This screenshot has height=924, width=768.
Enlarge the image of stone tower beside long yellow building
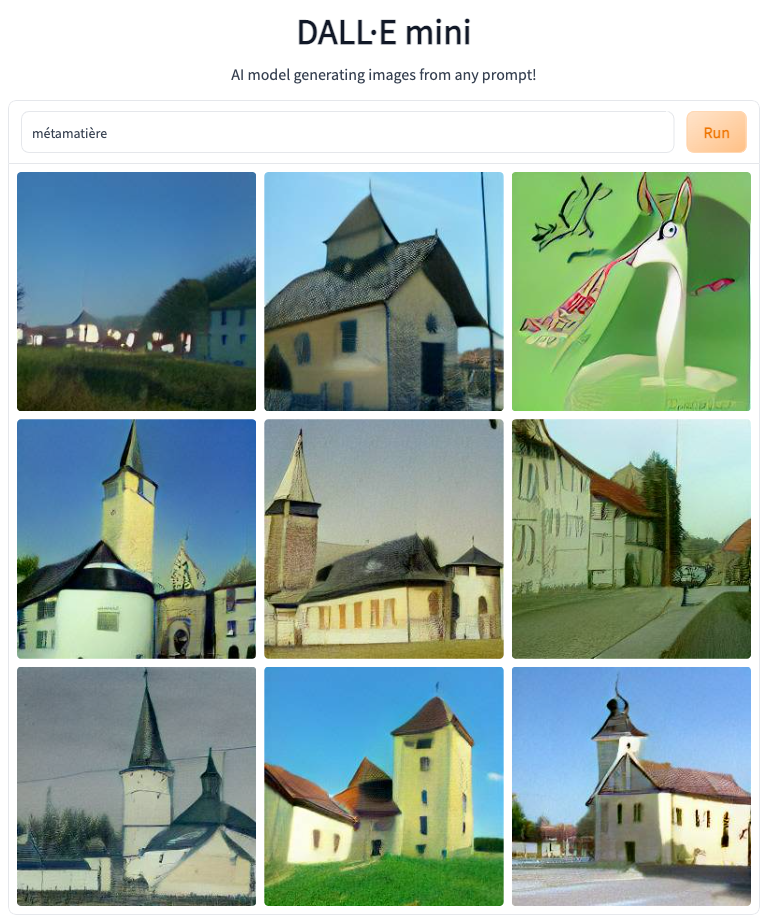click(383, 539)
